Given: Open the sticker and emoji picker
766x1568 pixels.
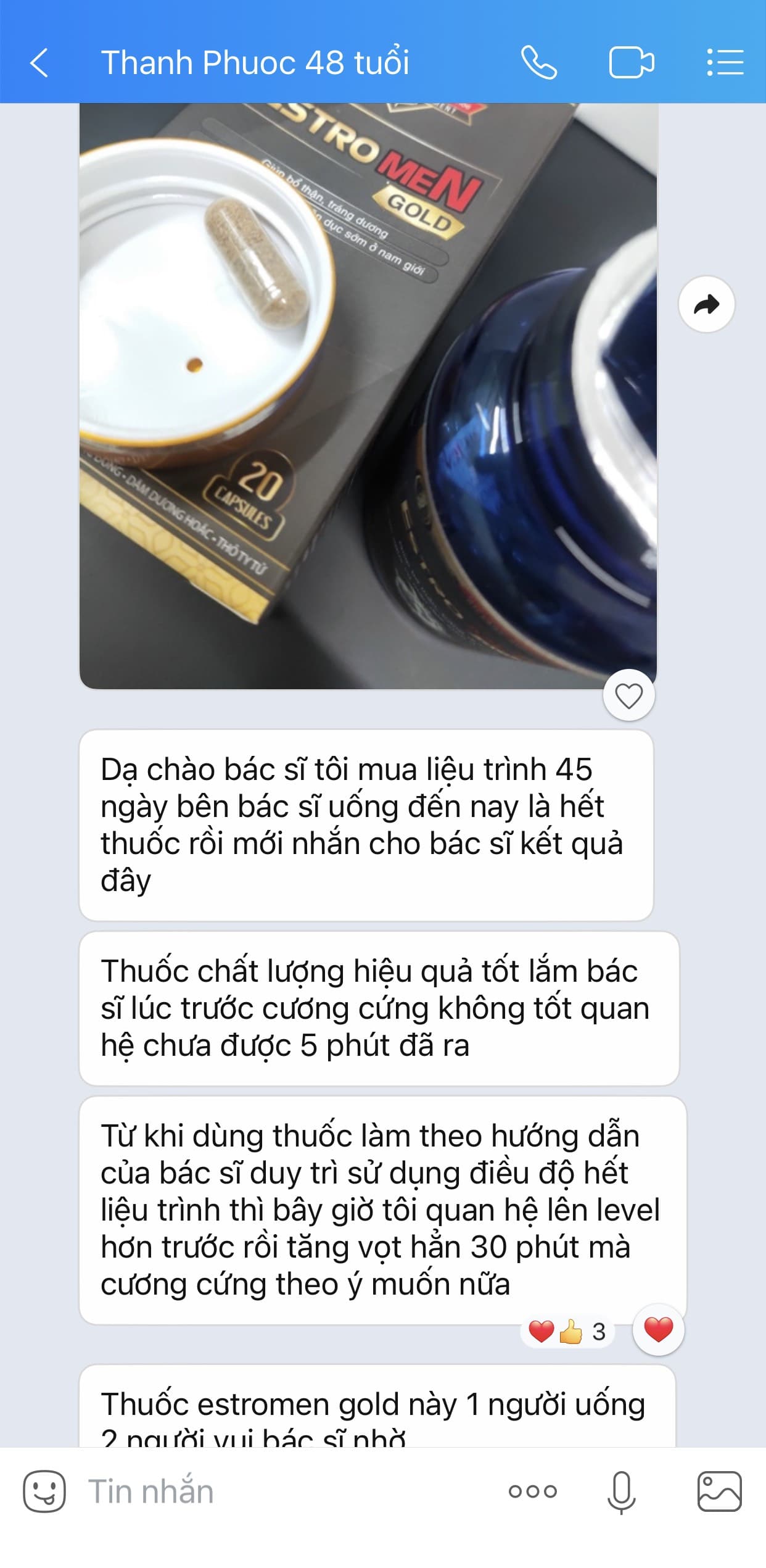Looking at the screenshot, I should click(44, 1491).
